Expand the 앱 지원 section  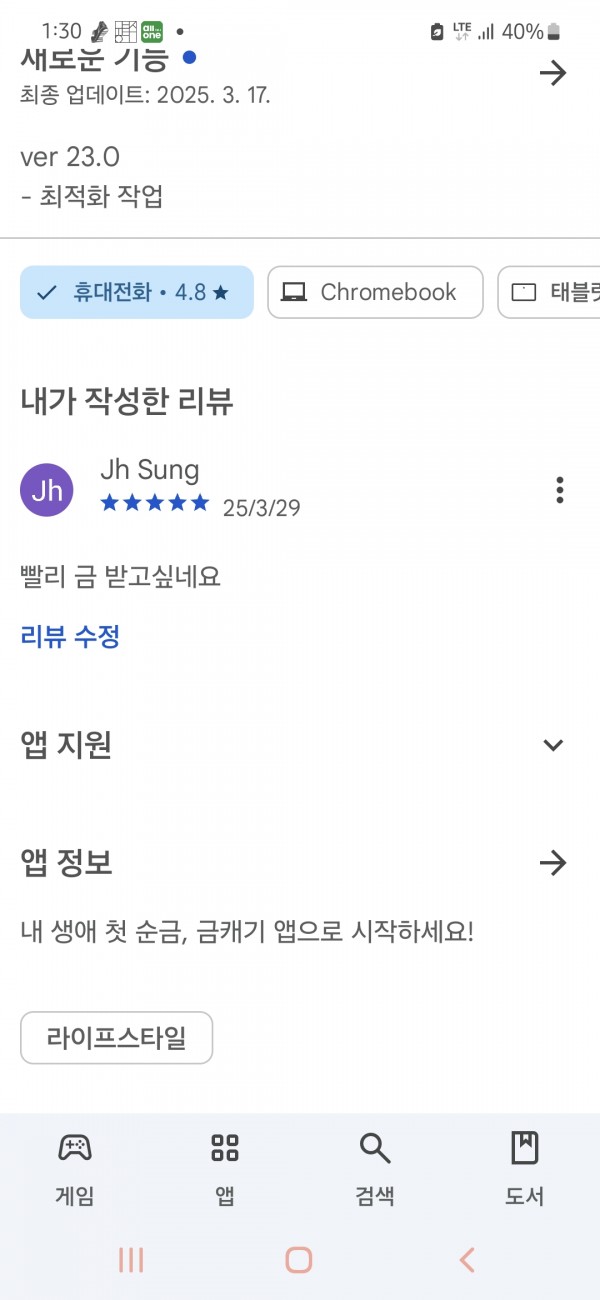tap(553, 745)
